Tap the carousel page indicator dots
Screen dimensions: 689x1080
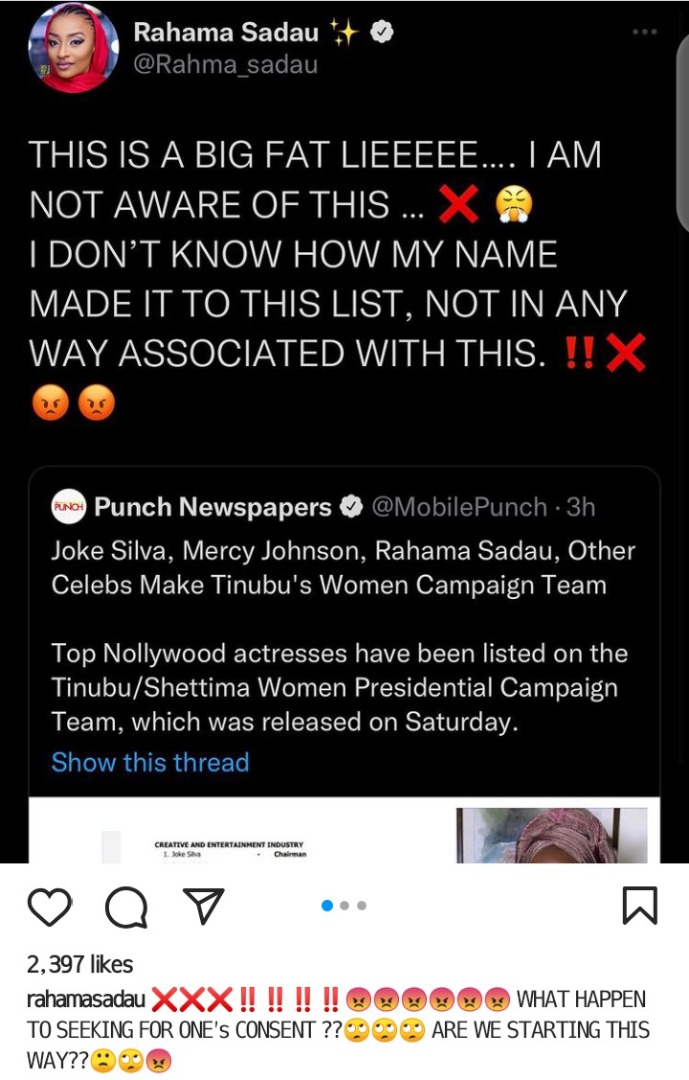tap(344, 906)
